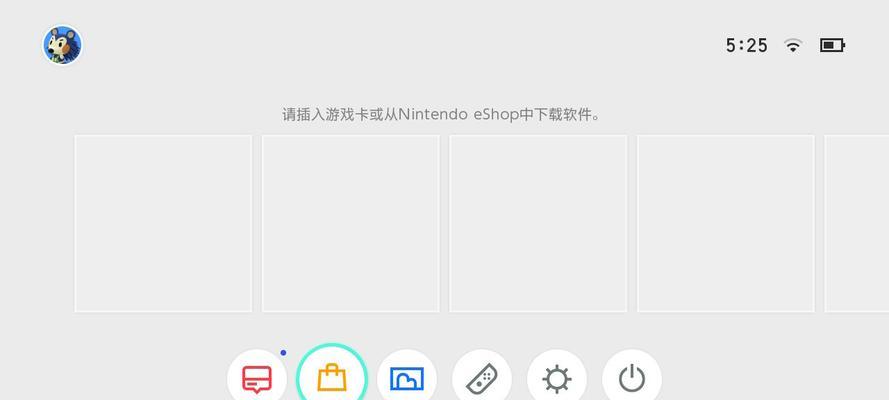Open the Album icon
Image resolution: width=889 pixels, height=400 pixels.
click(x=407, y=379)
